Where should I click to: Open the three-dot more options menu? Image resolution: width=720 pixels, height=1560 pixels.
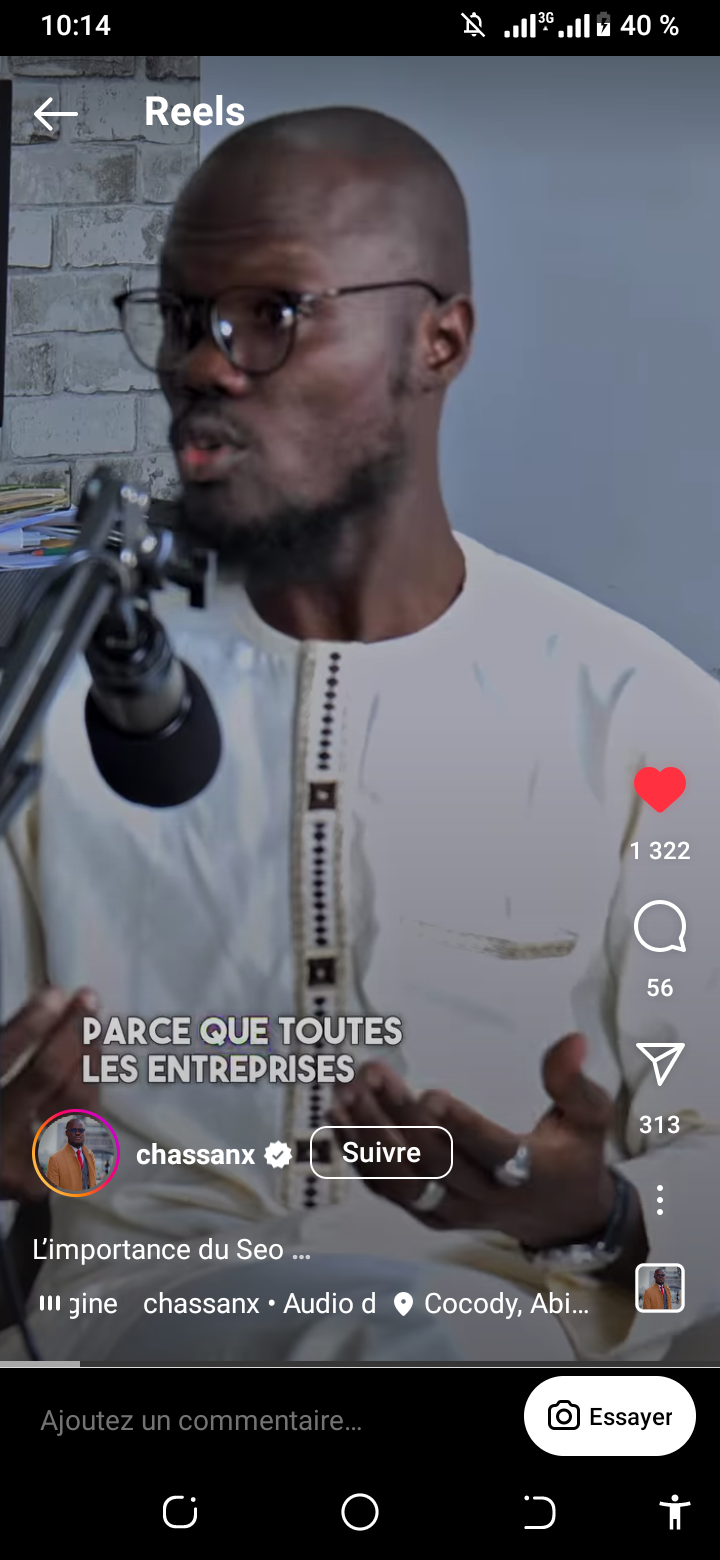(x=660, y=1200)
